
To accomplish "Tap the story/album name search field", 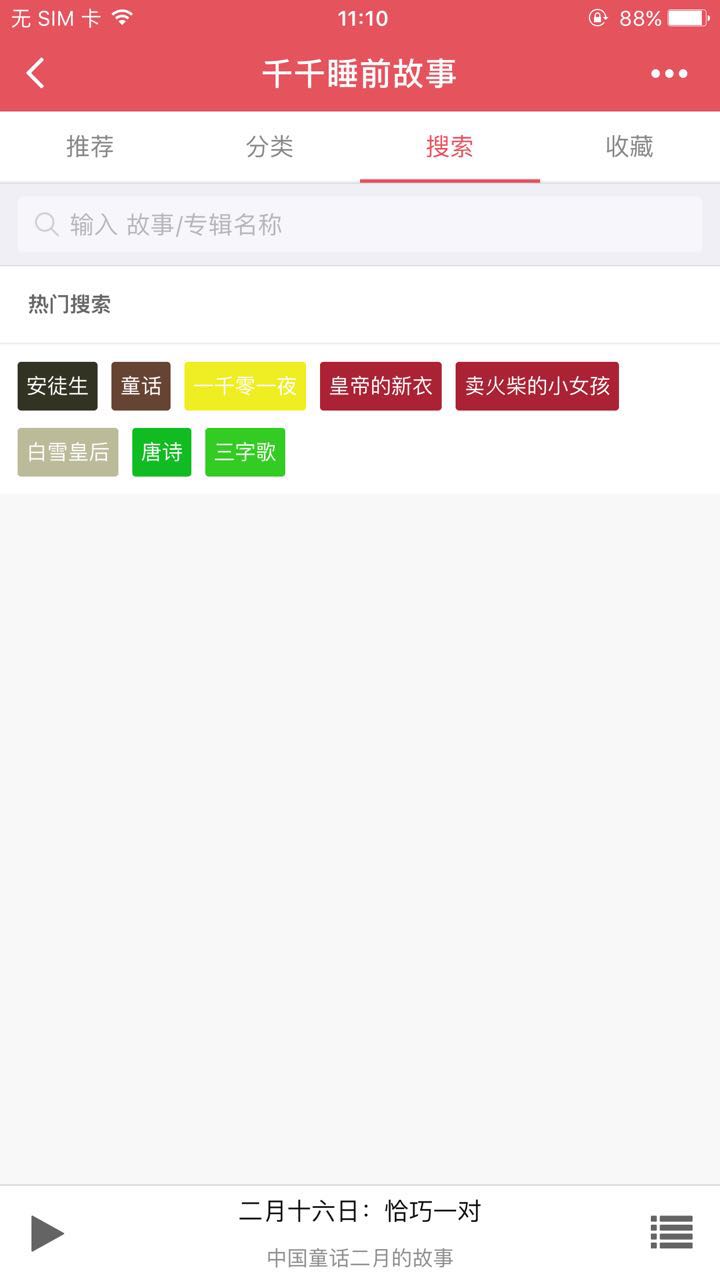I will point(360,225).
